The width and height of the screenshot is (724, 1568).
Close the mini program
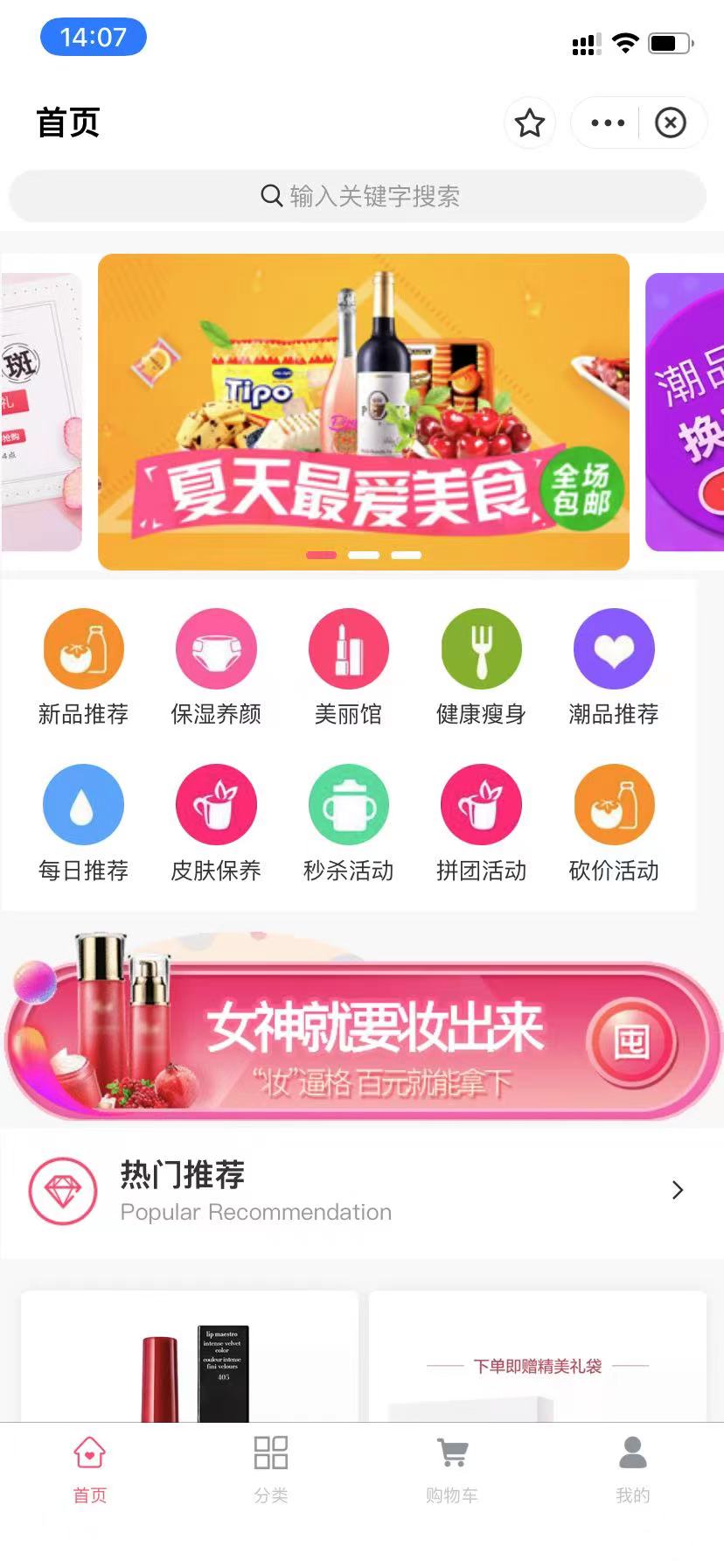671,123
